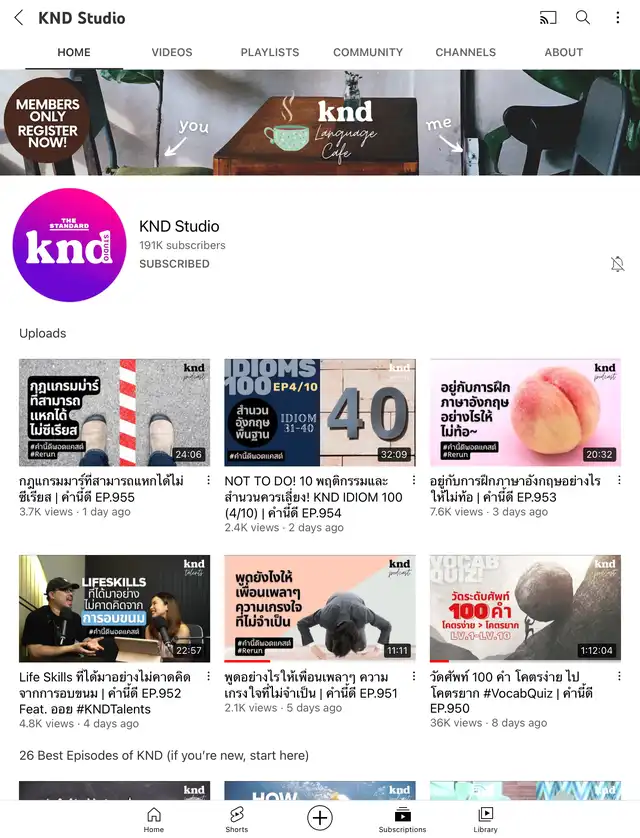The image size is (640, 838).
Task: Play the VocabQuiz EP.950 video
Action: pyautogui.click(x=525, y=608)
